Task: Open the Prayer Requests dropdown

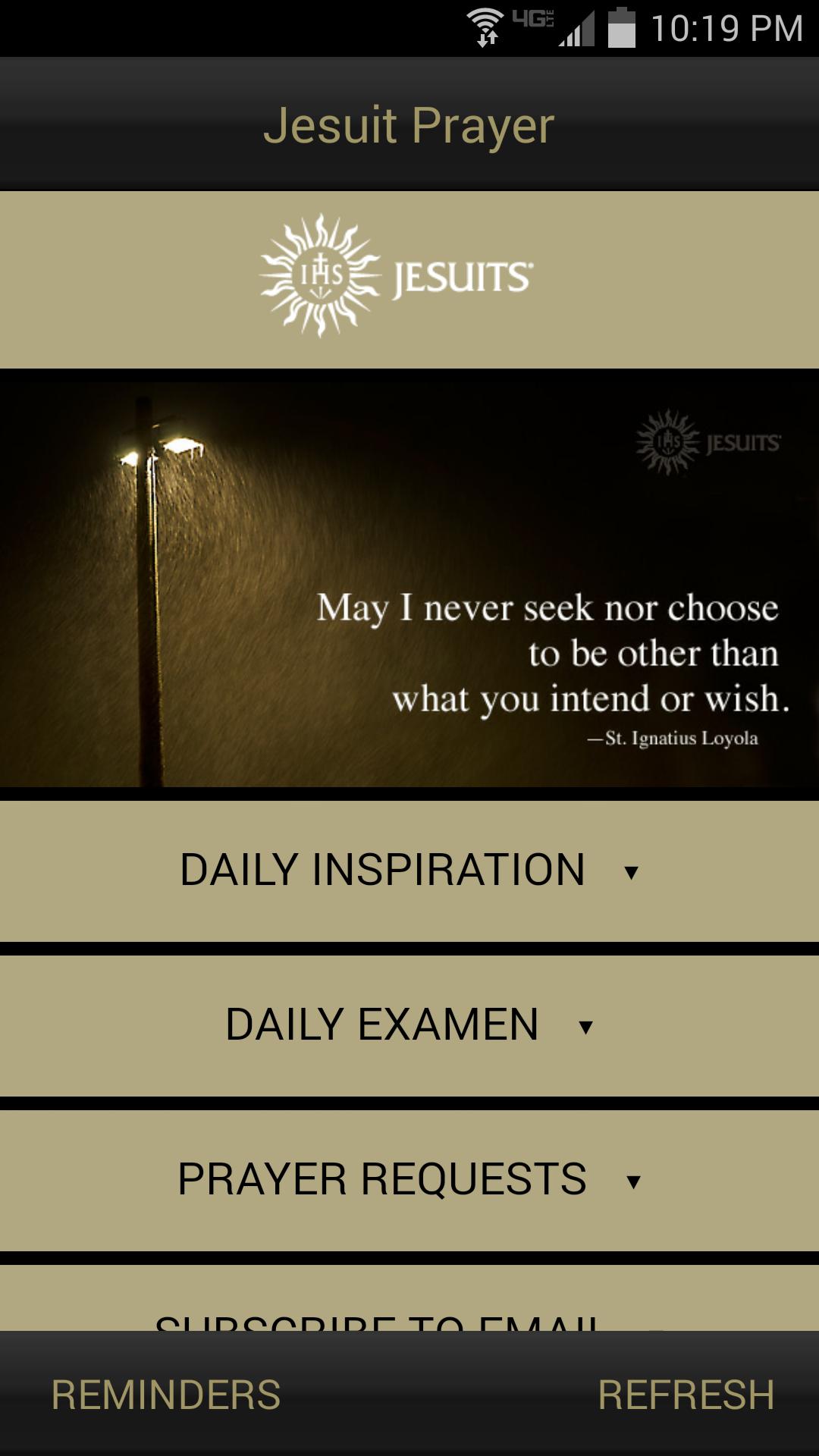Action: [x=409, y=1178]
